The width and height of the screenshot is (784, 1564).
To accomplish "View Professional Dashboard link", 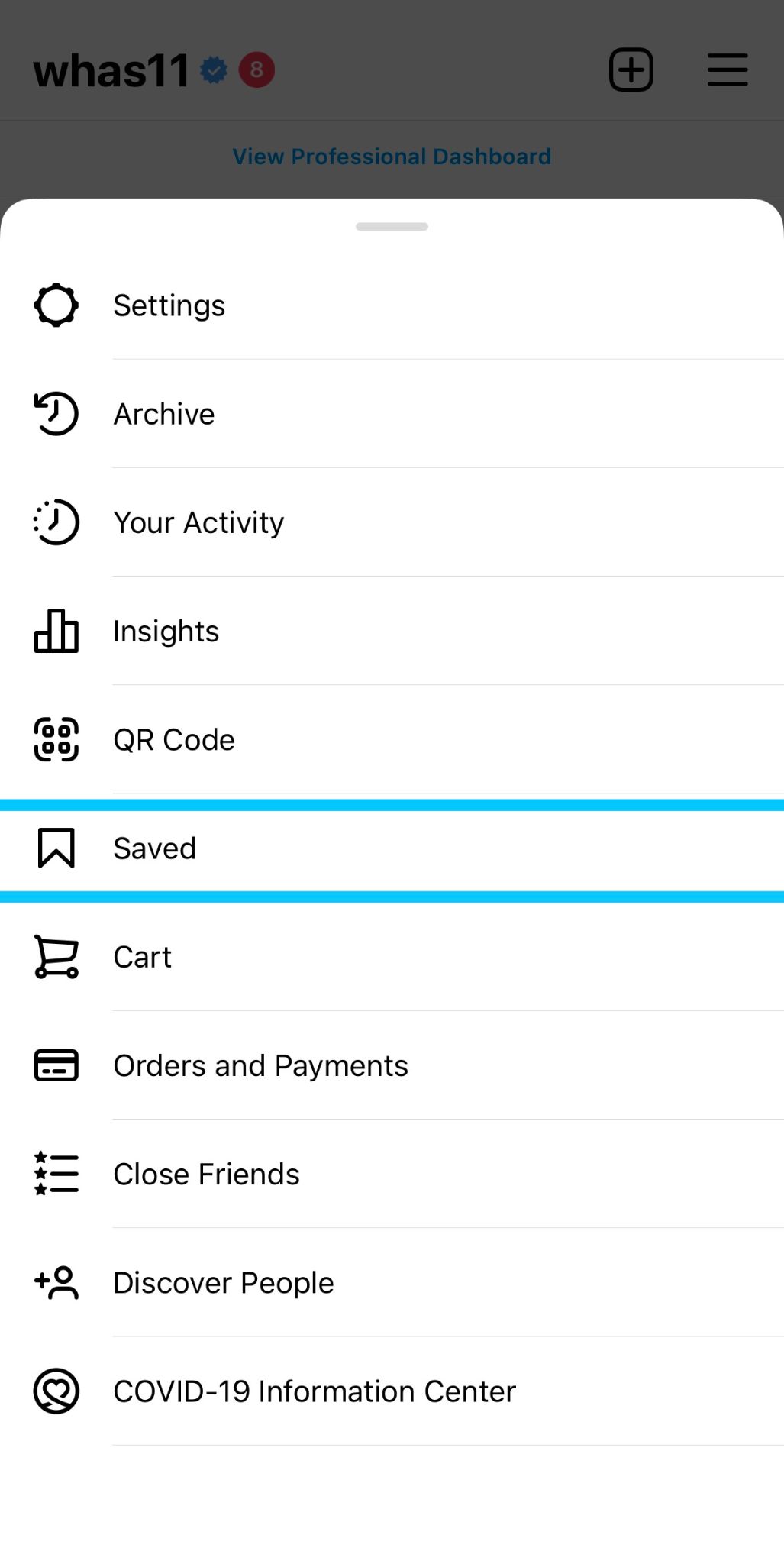I will 392,157.
